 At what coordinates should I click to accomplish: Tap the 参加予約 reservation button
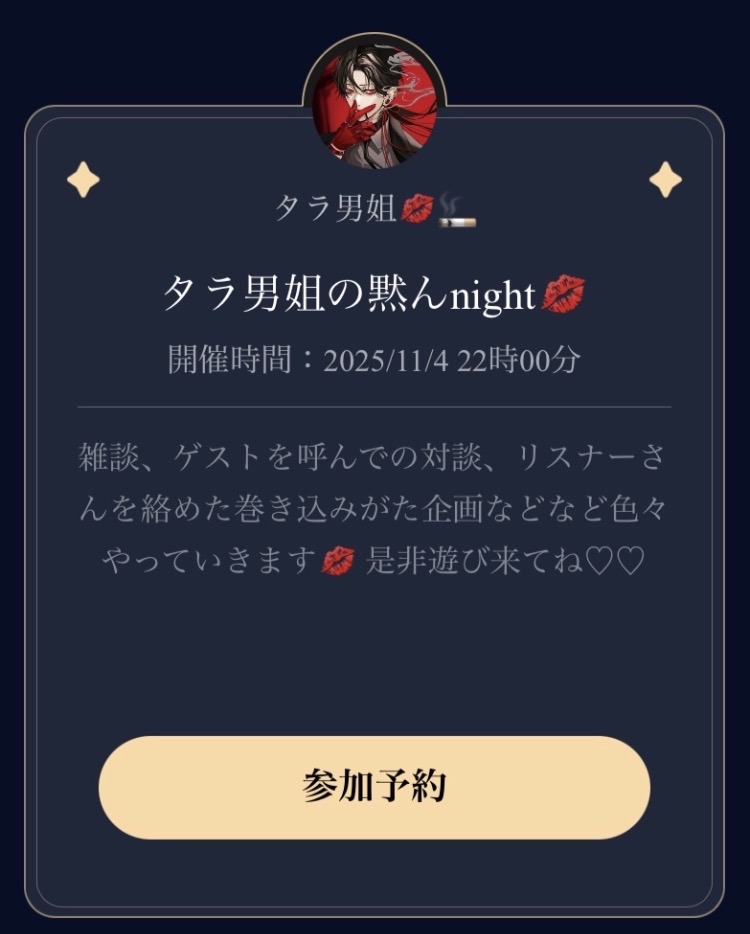[x=374, y=787]
